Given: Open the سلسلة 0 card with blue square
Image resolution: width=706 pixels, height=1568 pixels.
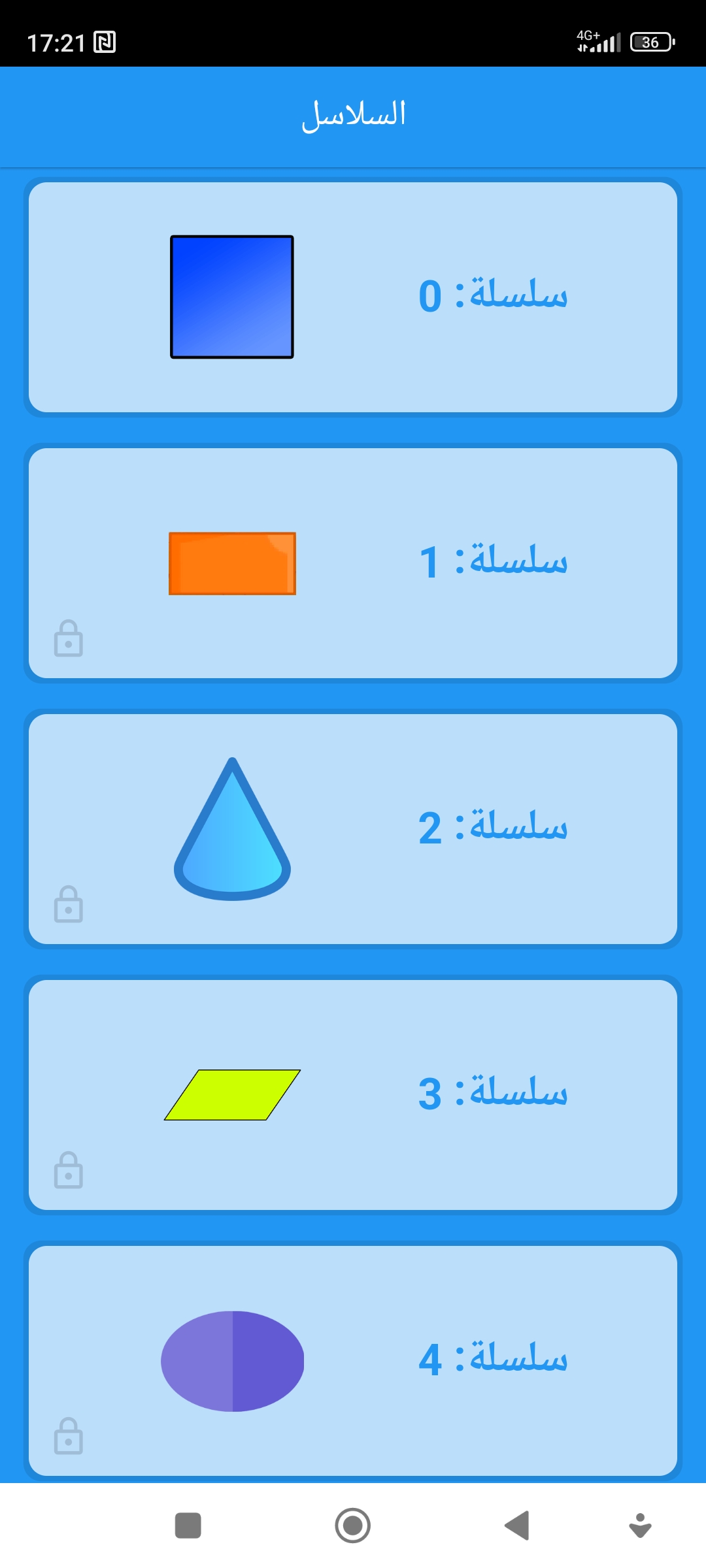Looking at the screenshot, I should (353, 297).
